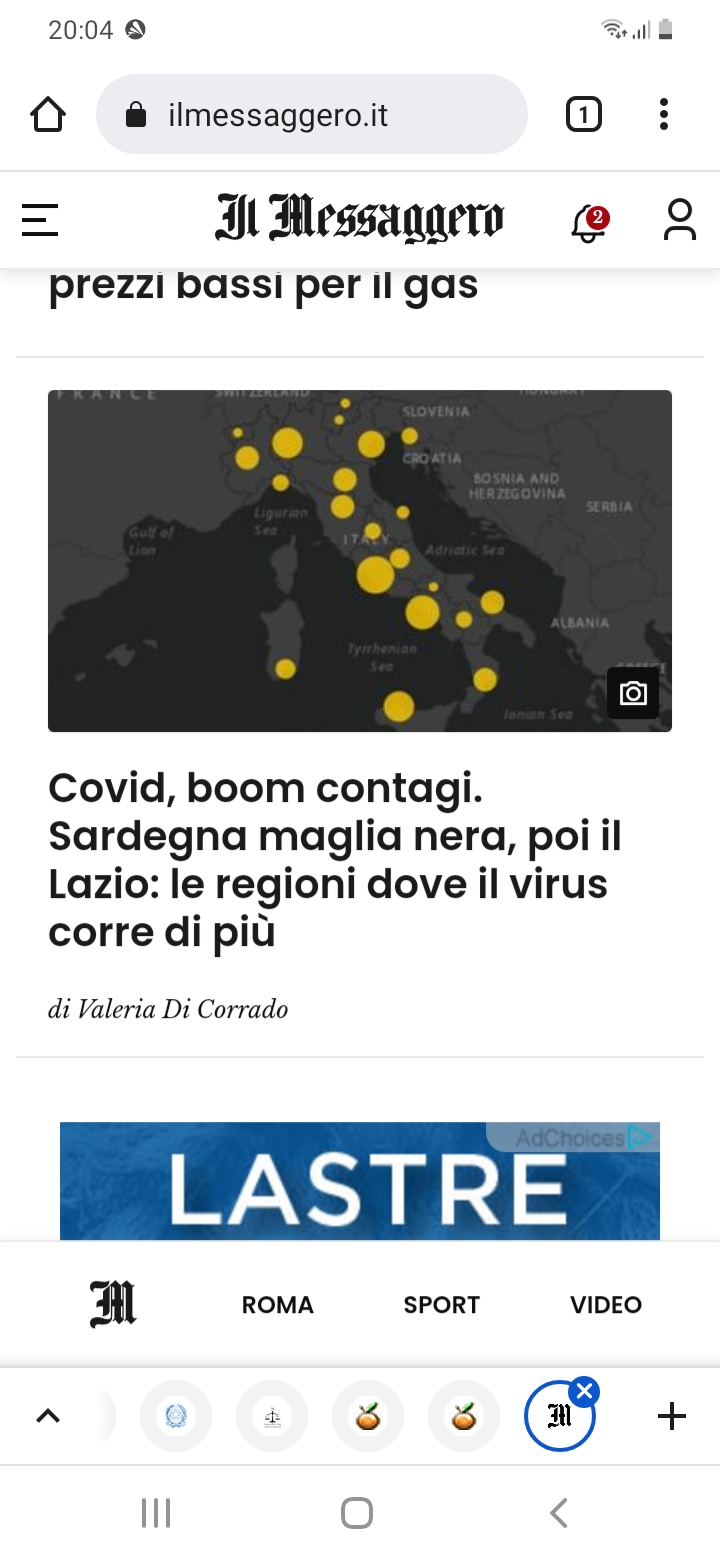This screenshot has width=720, height=1560.
Task: Go to the Il Messaggero M home tab
Action: pyautogui.click(x=113, y=1304)
